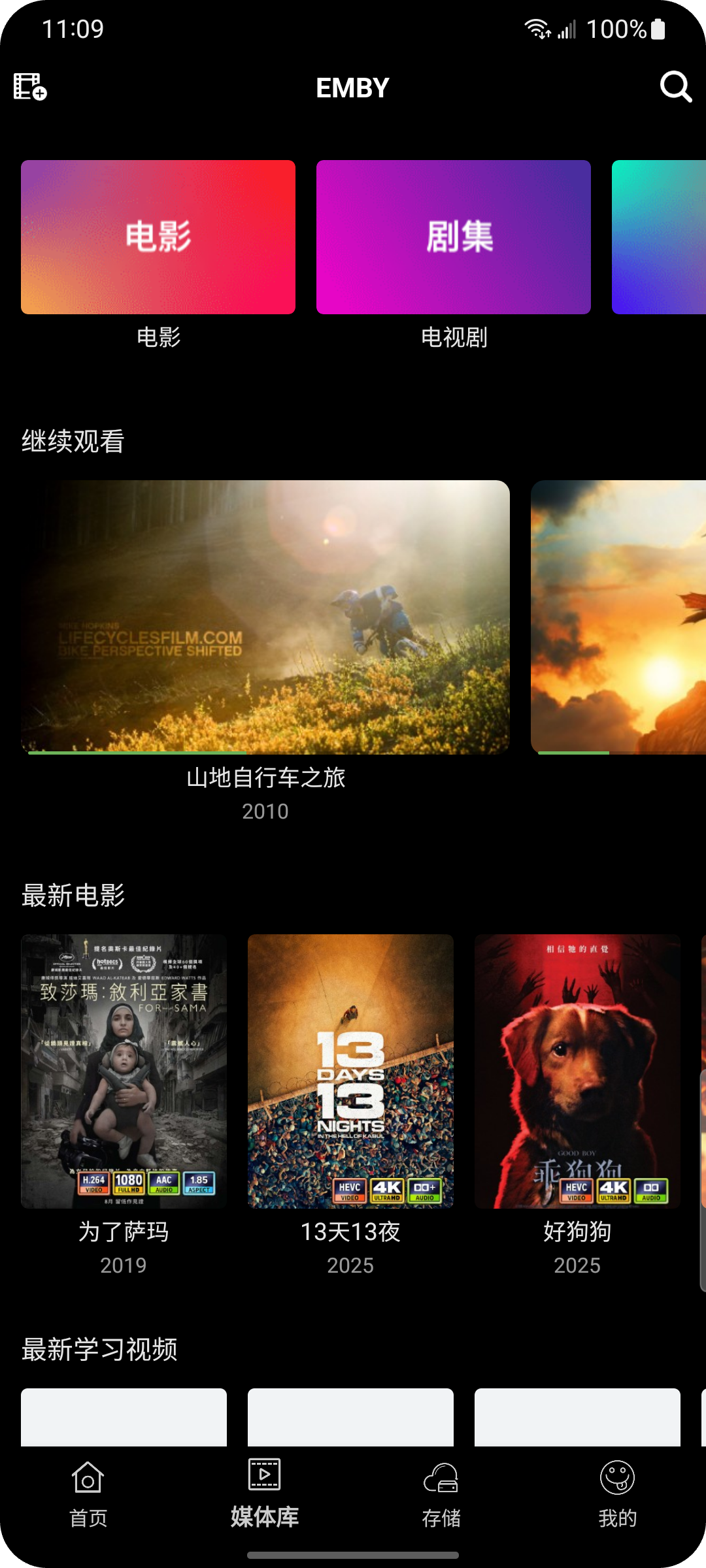The height and width of the screenshot is (1568, 706).
Task: Open the movie 为了萨玛
Action: [x=124, y=1071]
